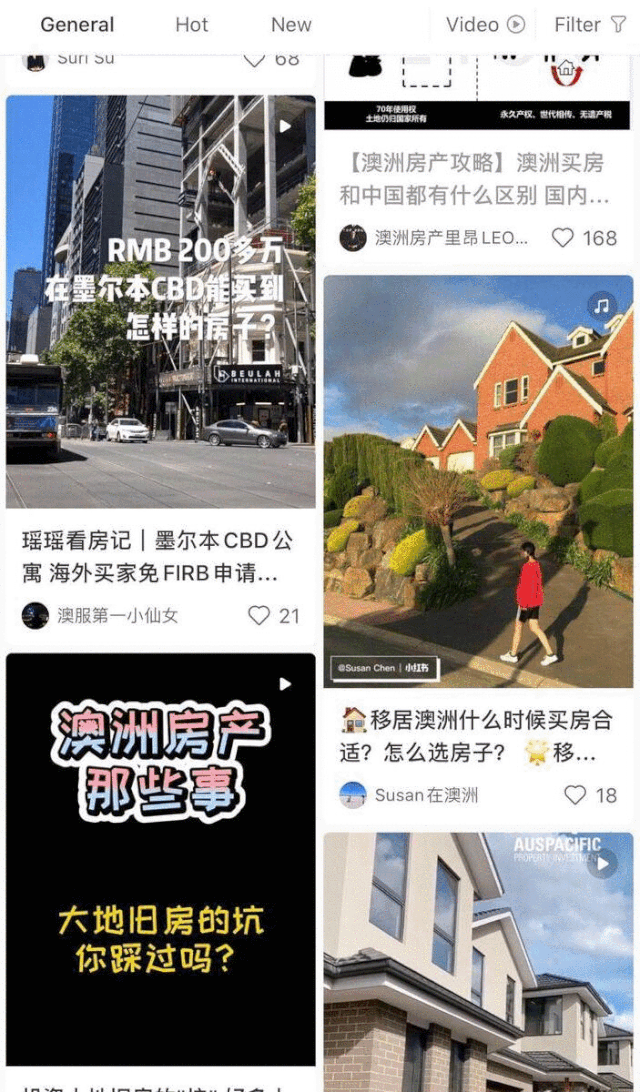Open the Filter options

(x=590, y=25)
